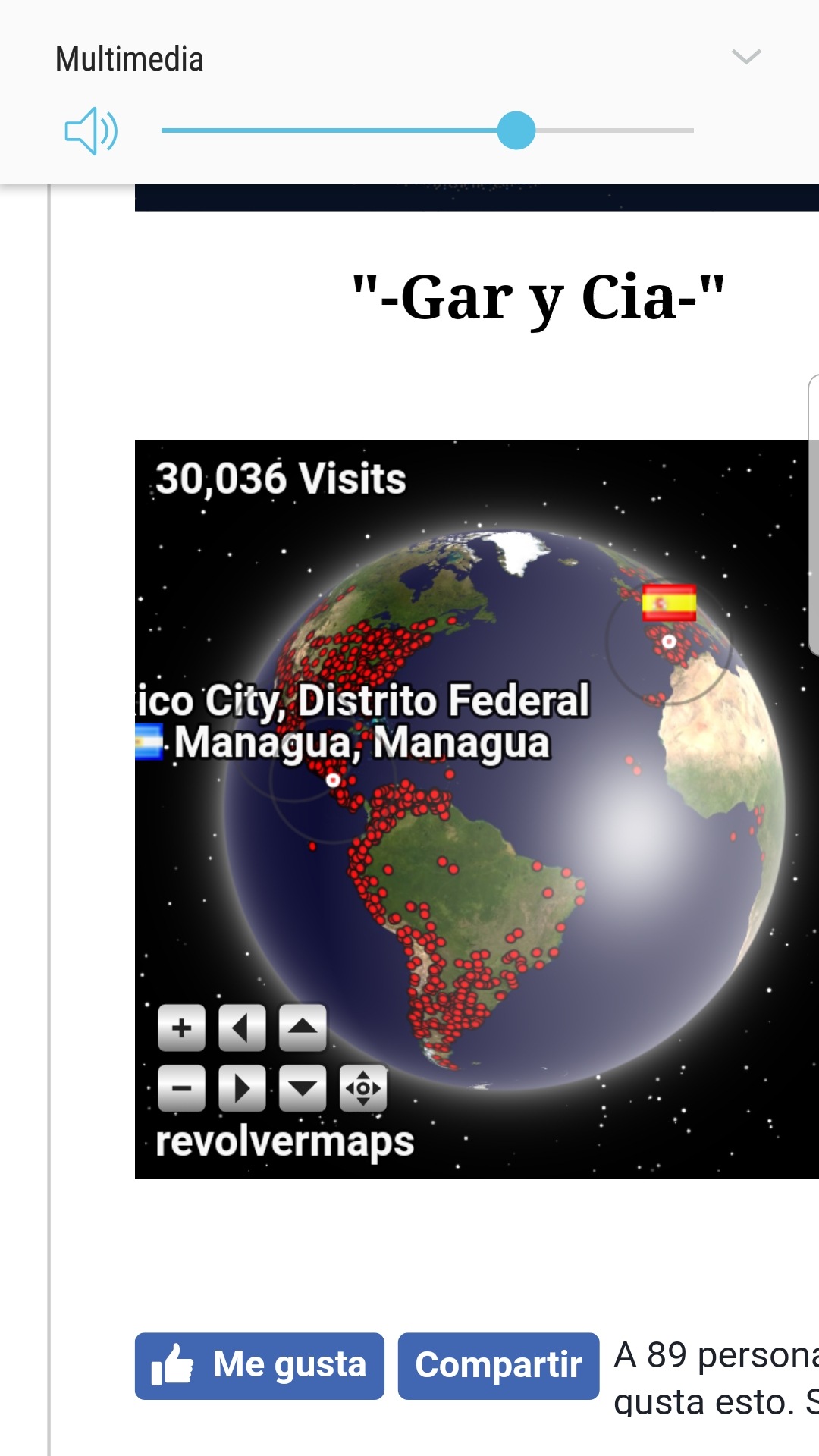Tap the Me gusta button
Viewport: 819px width, 1456px height.
pyautogui.click(x=259, y=1366)
